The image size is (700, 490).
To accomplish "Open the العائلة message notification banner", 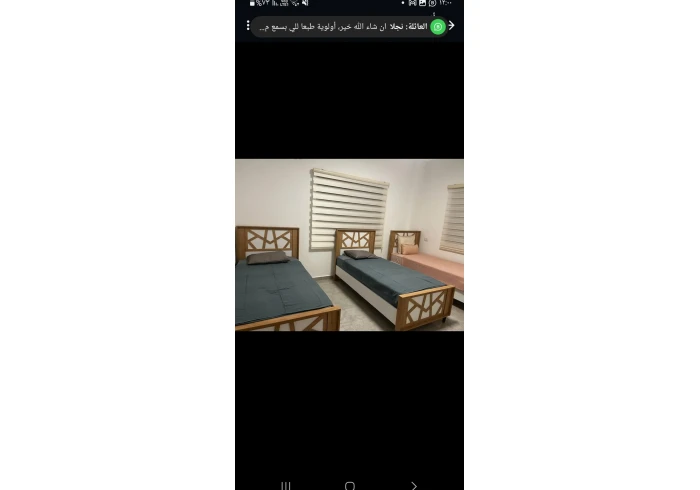I will (345, 27).
